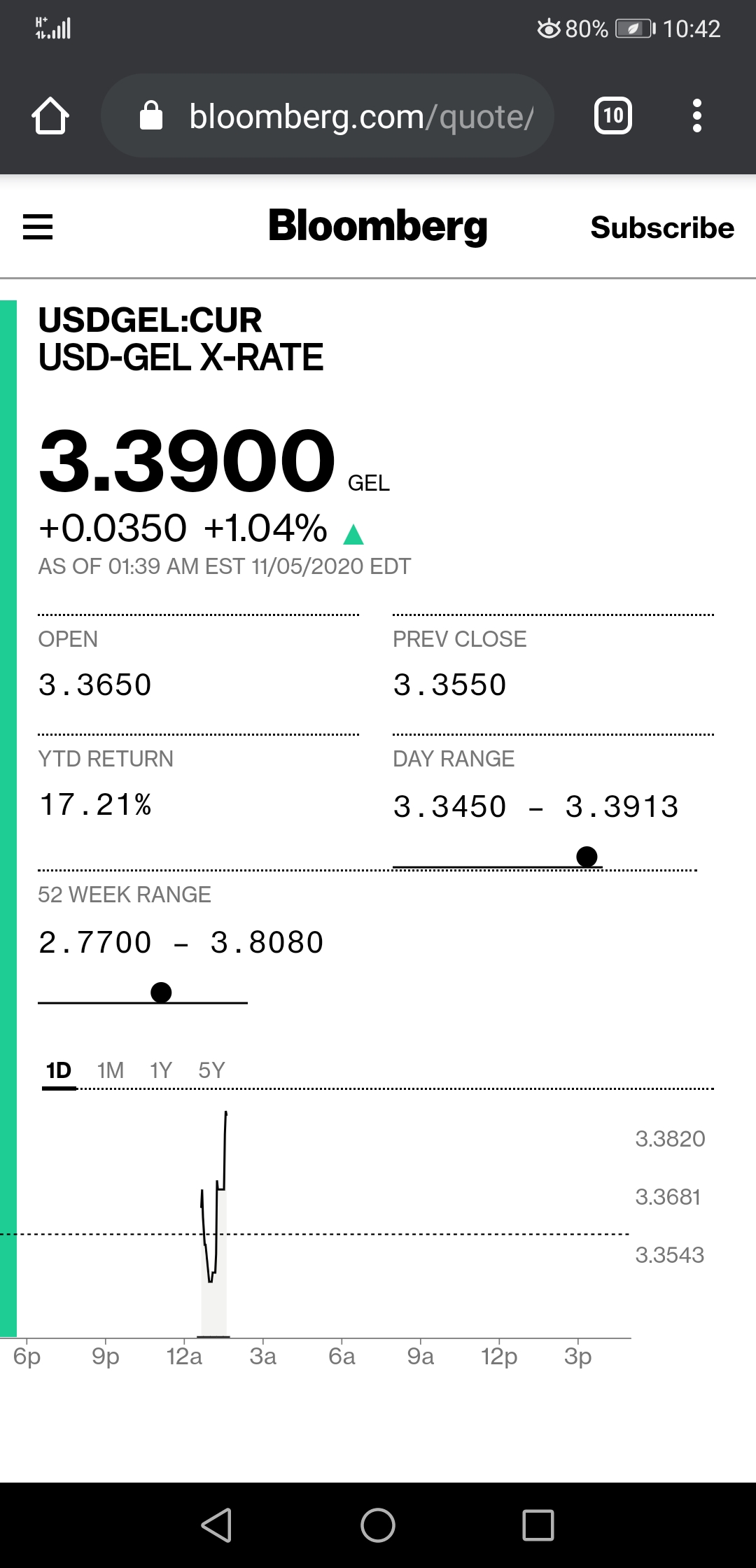Open the tab switcher showing 10 tabs

click(612, 115)
